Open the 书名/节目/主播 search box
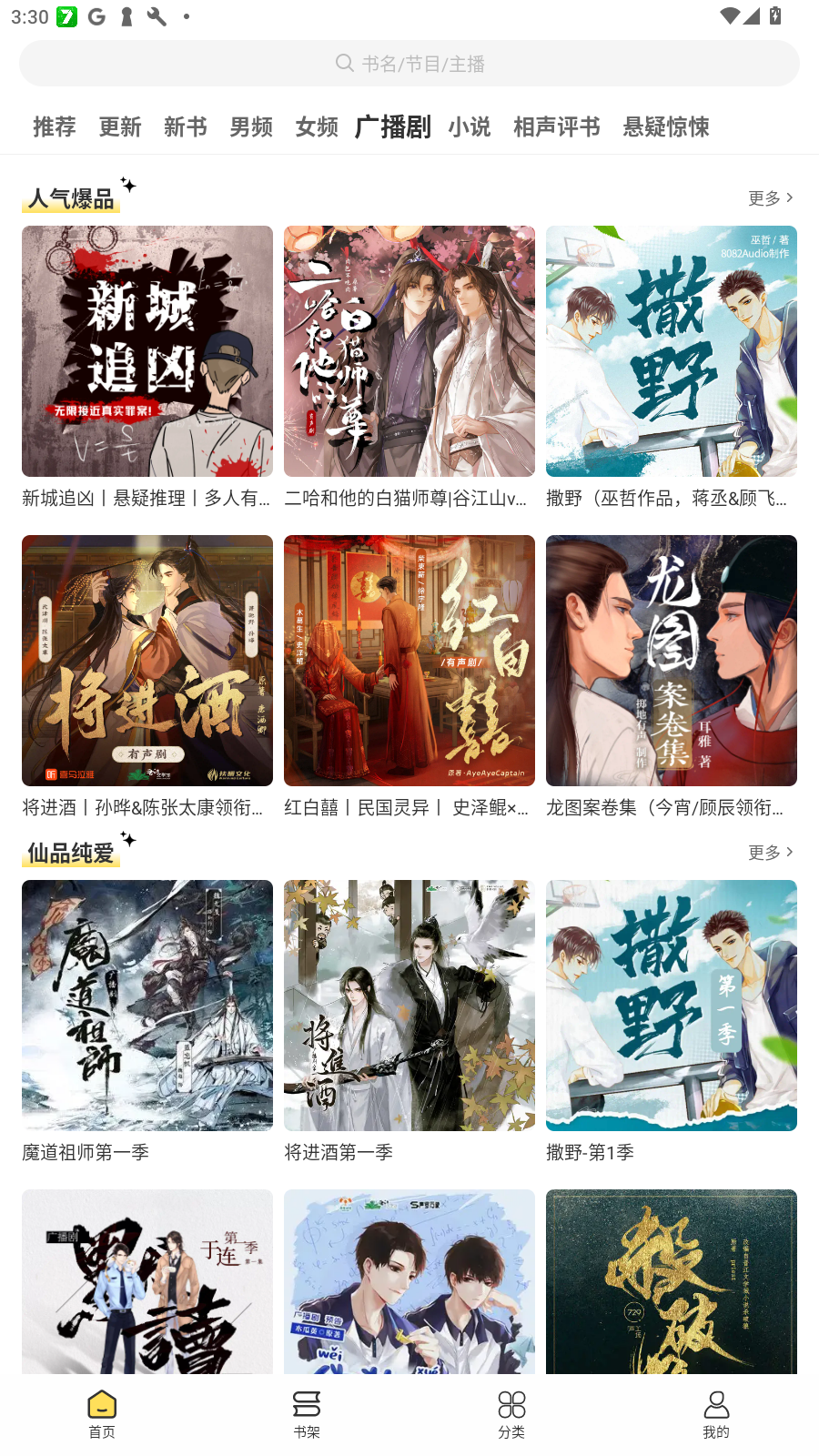This screenshot has width=819, height=1456. [409, 63]
